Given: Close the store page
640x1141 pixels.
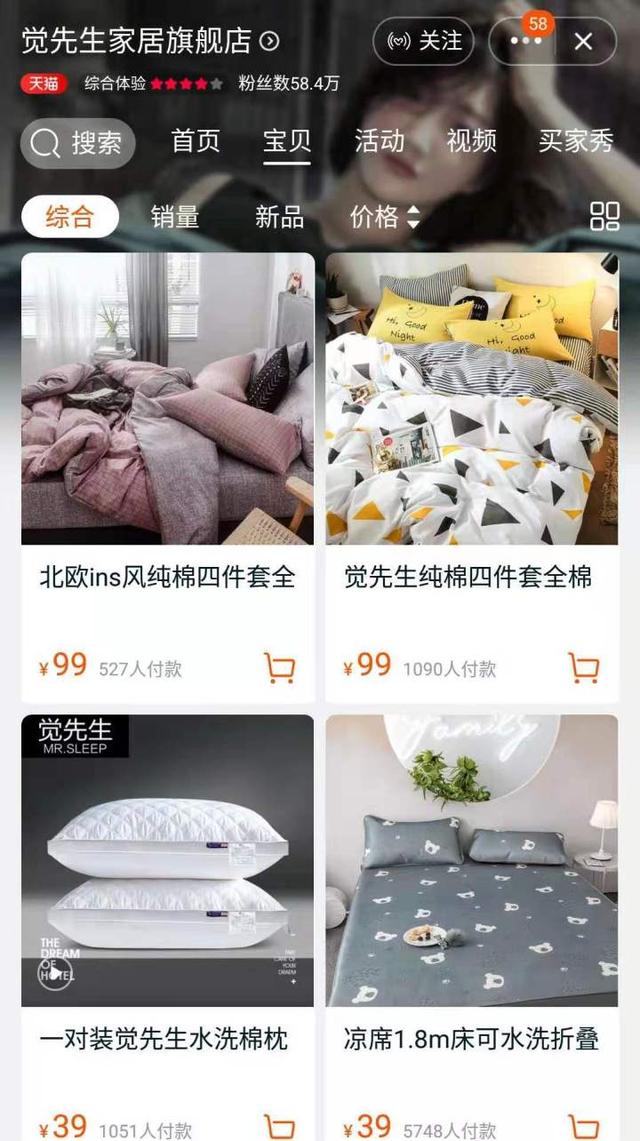Looking at the screenshot, I should [x=583, y=42].
